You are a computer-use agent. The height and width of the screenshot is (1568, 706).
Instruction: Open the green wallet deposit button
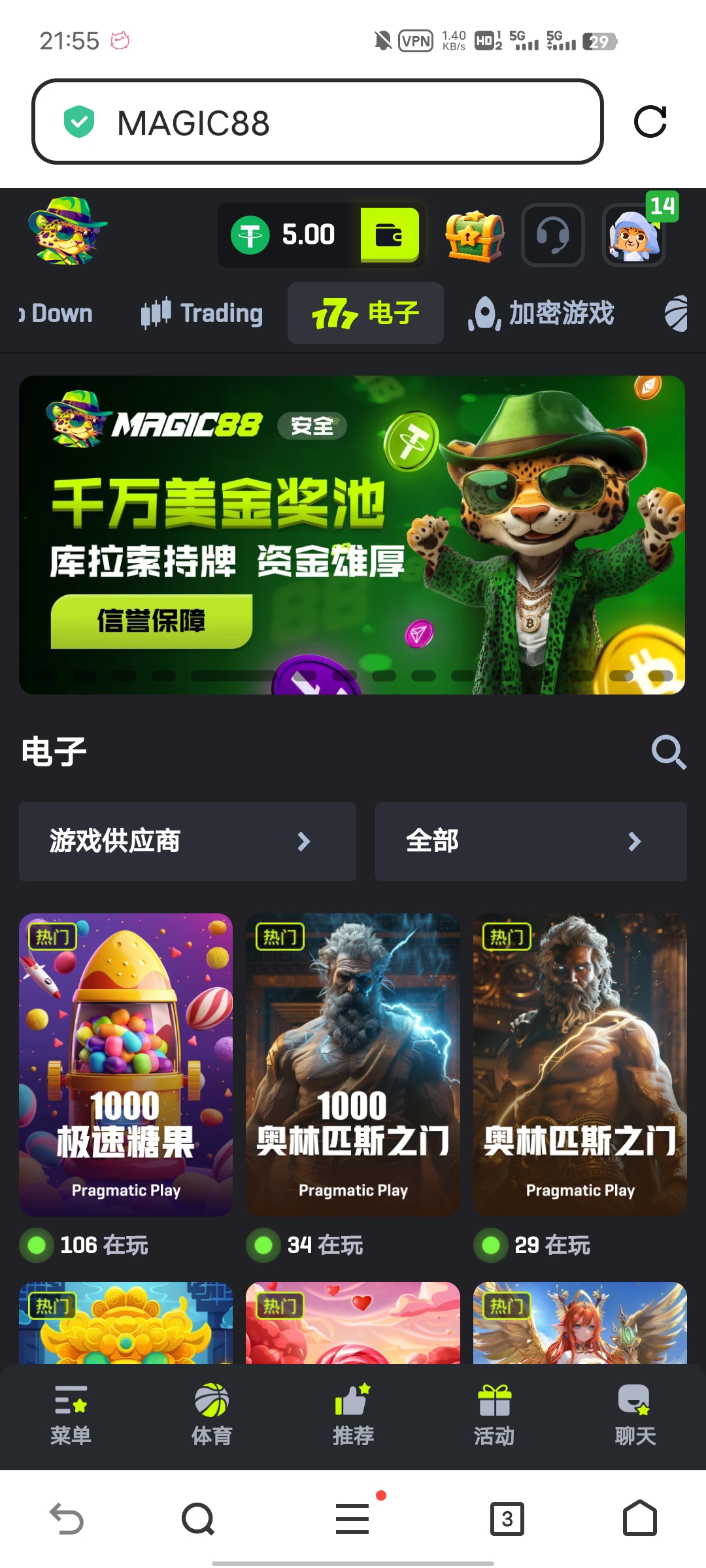pyautogui.click(x=390, y=235)
